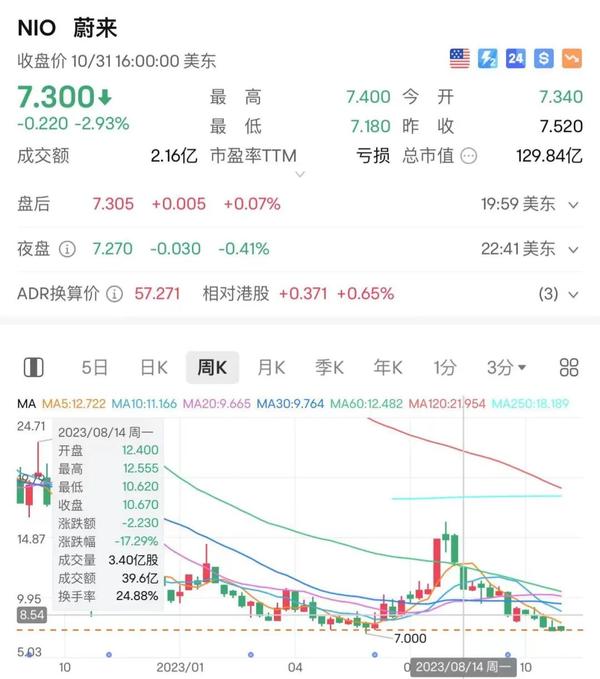Screen dimensions: 600x679
Task: Switch chart to 1分 interval
Action: (445, 367)
